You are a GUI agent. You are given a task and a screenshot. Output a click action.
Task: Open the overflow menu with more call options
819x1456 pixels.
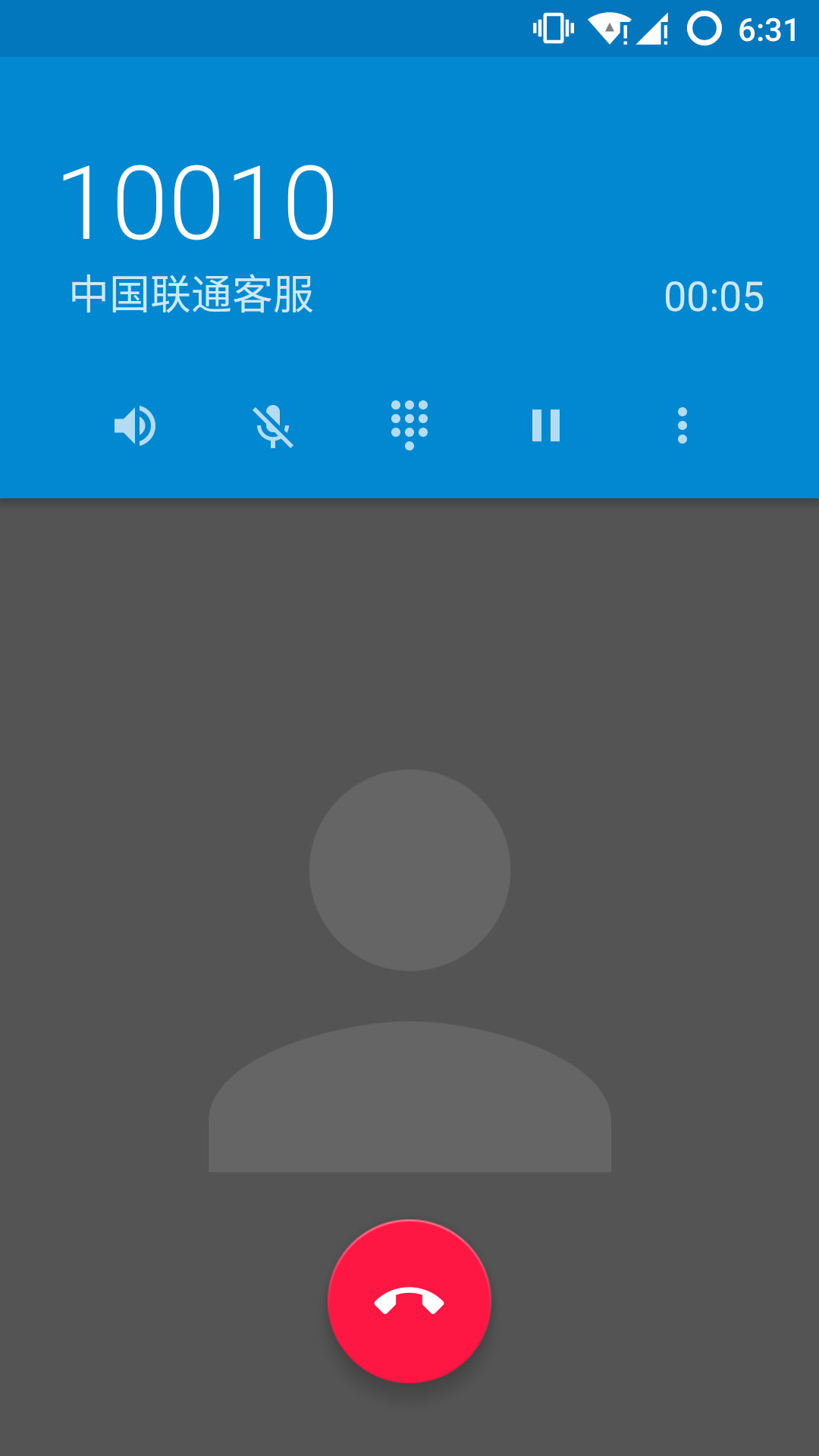click(x=682, y=425)
